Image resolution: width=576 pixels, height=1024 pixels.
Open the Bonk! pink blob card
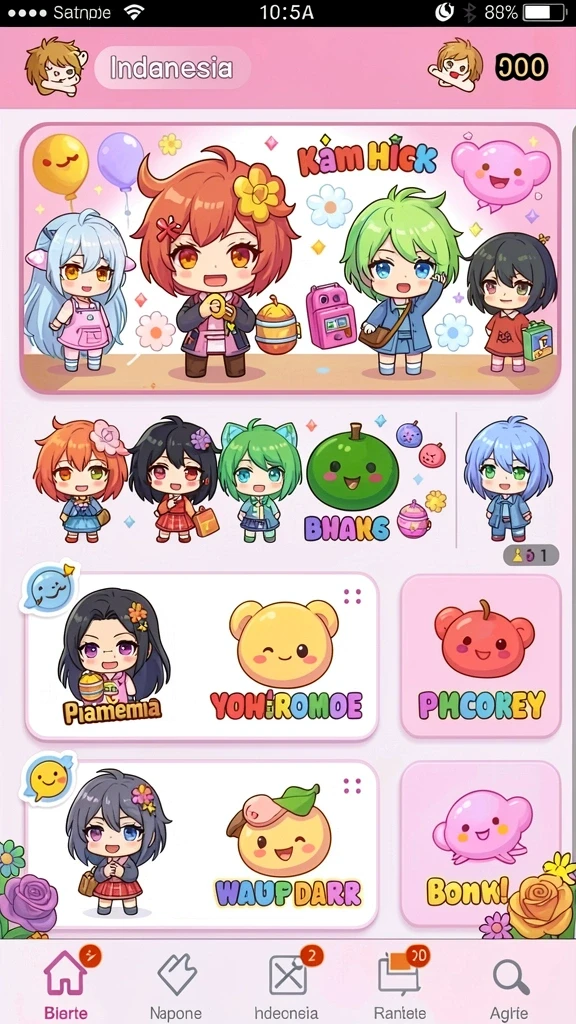481,844
